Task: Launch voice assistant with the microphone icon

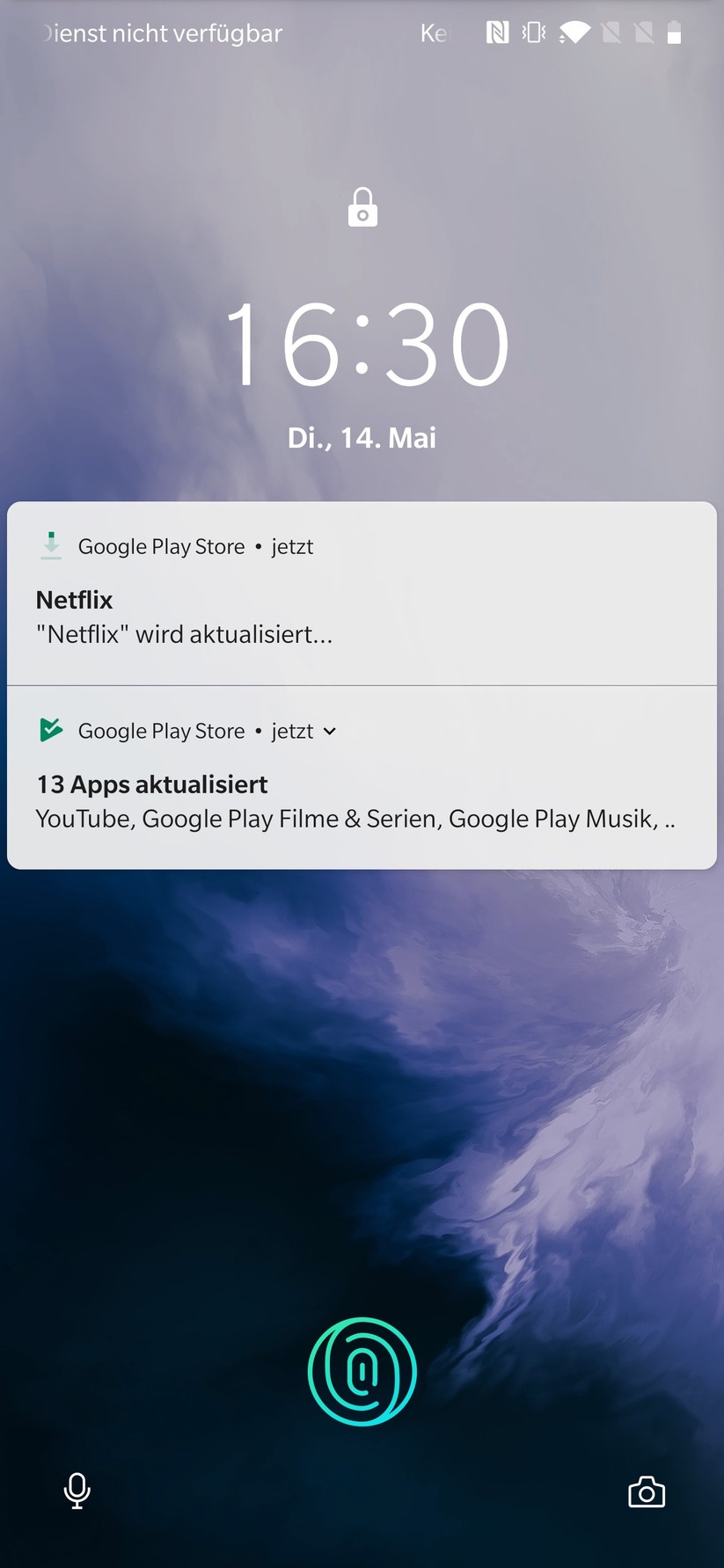Action: (77, 1491)
